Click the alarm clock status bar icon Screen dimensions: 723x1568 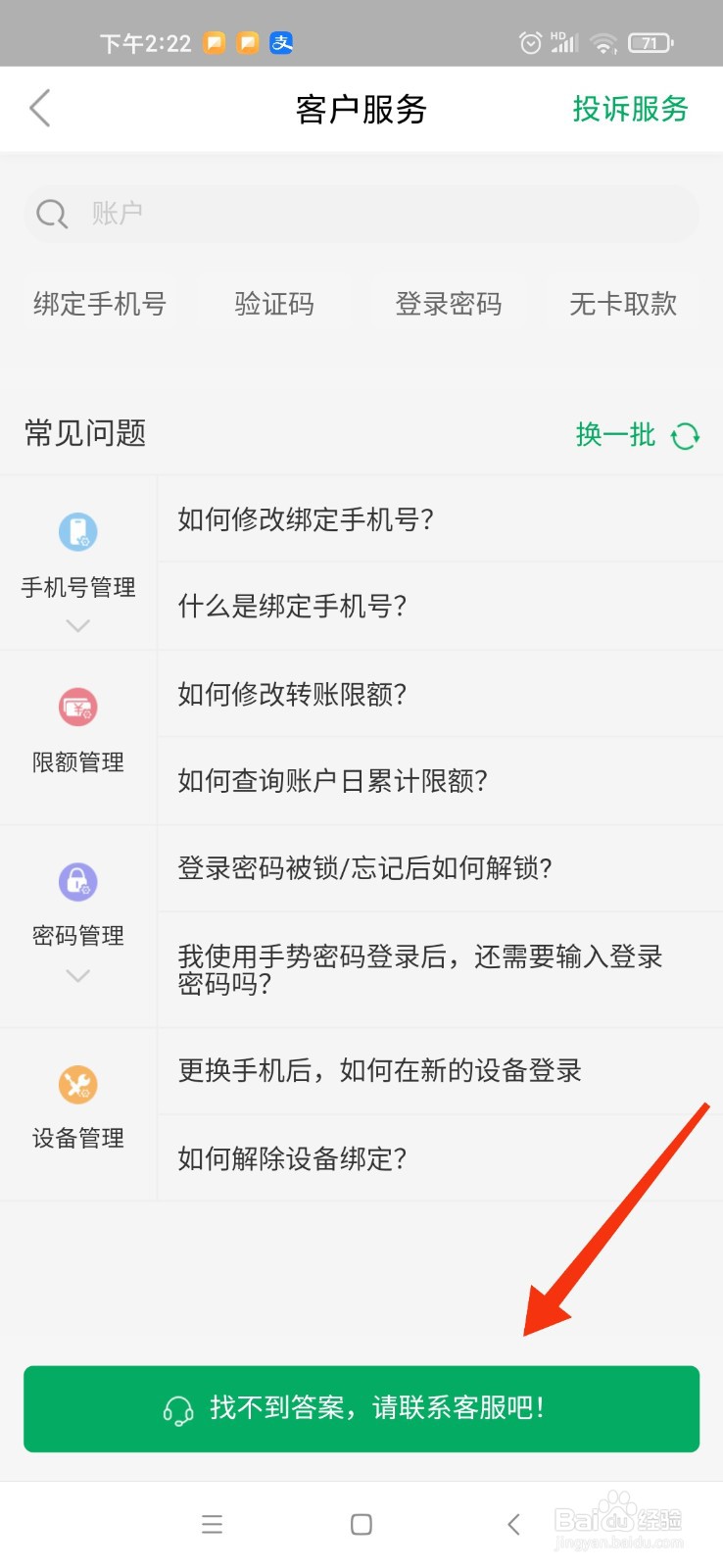[529, 42]
